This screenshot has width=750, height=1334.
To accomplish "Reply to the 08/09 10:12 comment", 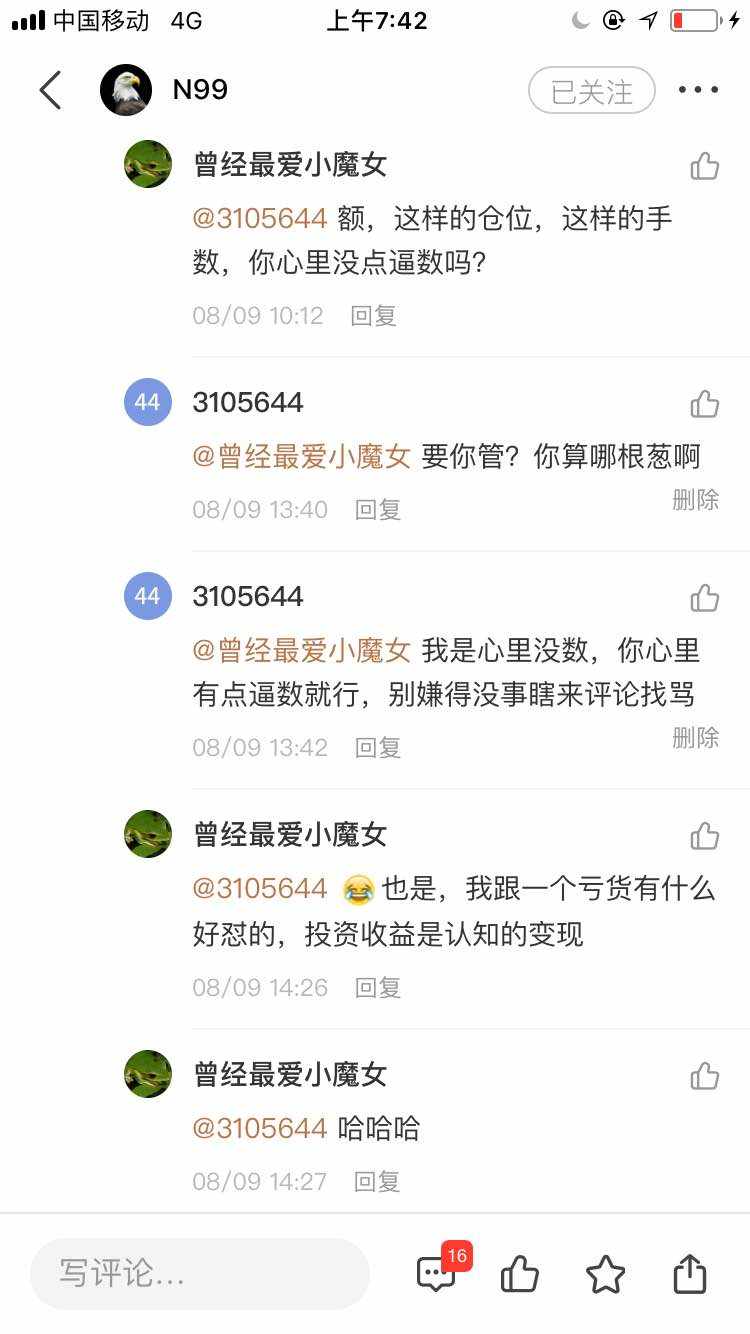I will [x=374, y=316].
